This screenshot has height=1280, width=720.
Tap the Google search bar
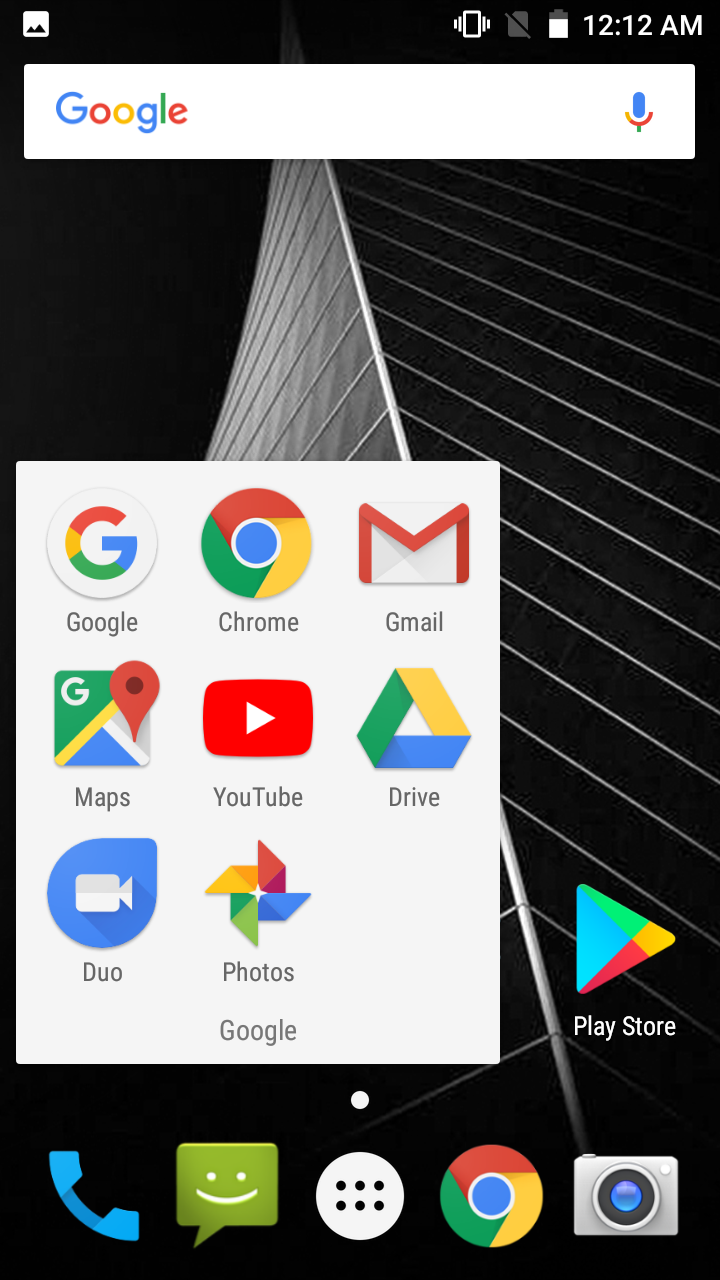tap(359, 111)
